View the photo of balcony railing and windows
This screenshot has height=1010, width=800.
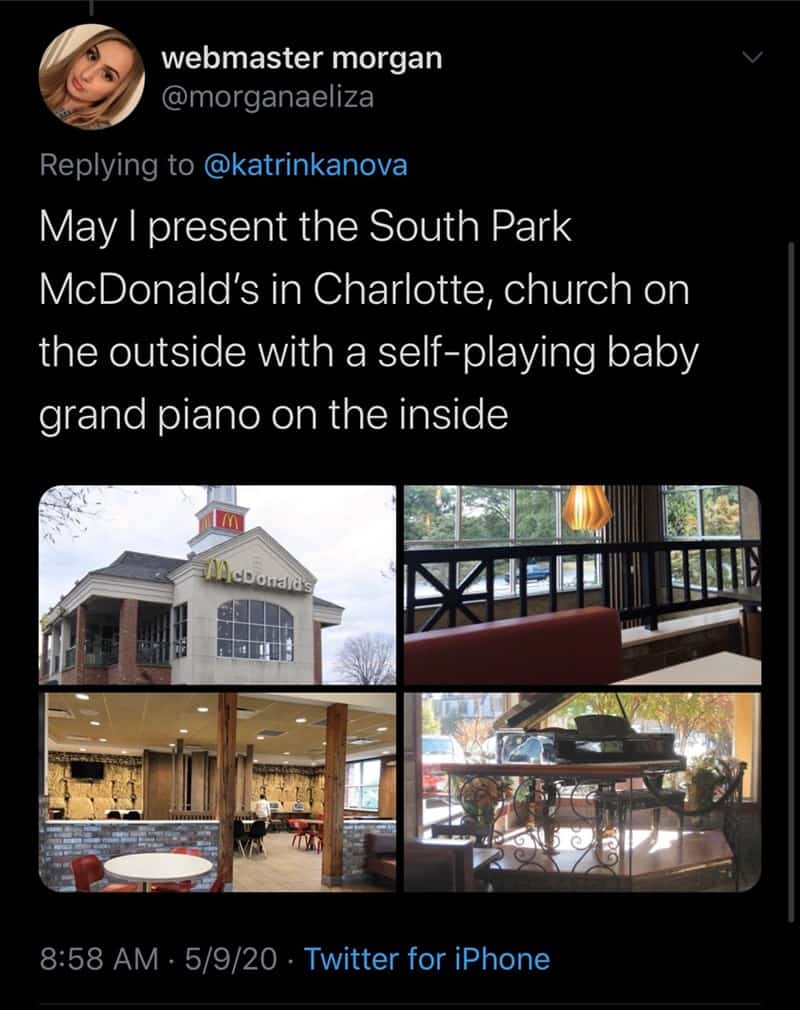[x=582, y=585]
